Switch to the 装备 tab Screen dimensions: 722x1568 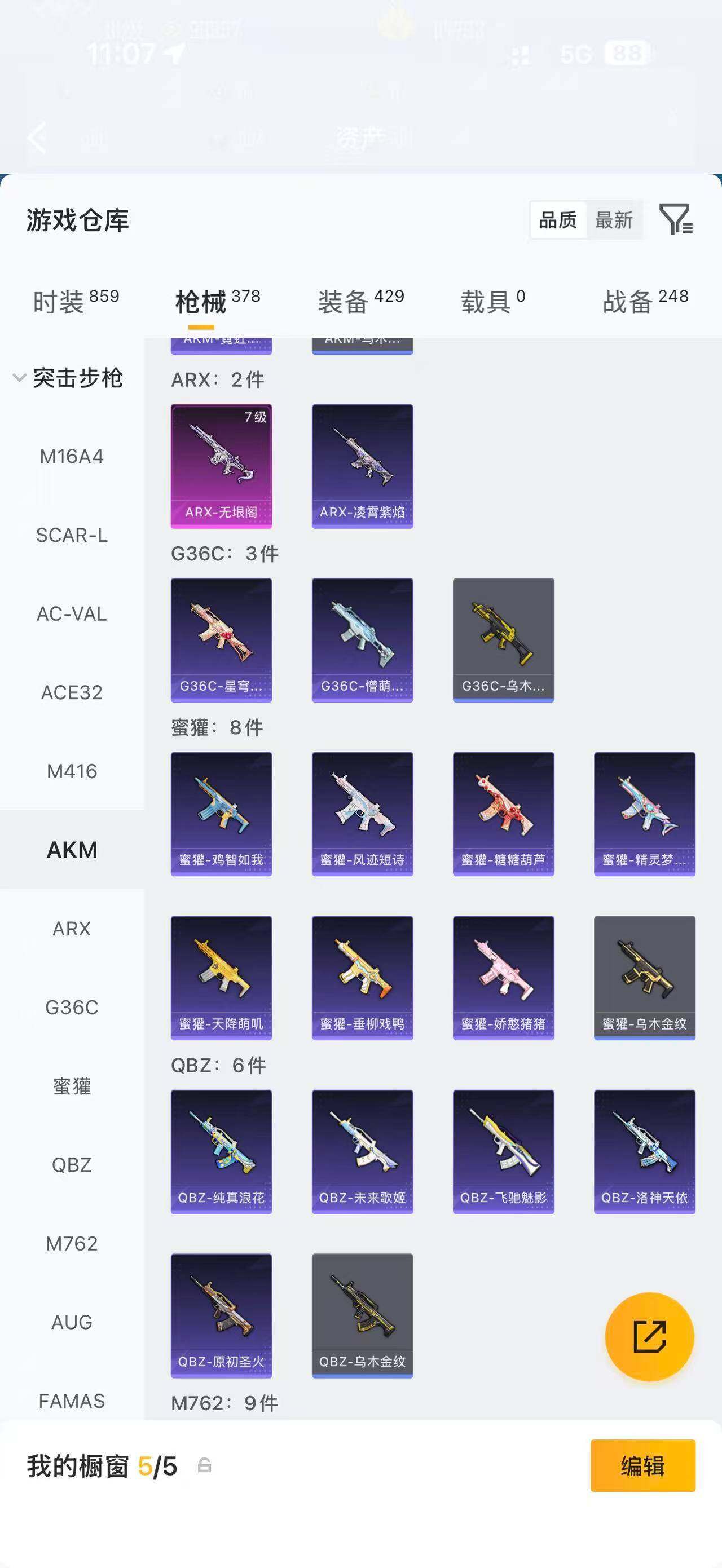pyautogui.click(x=361, y=301)
